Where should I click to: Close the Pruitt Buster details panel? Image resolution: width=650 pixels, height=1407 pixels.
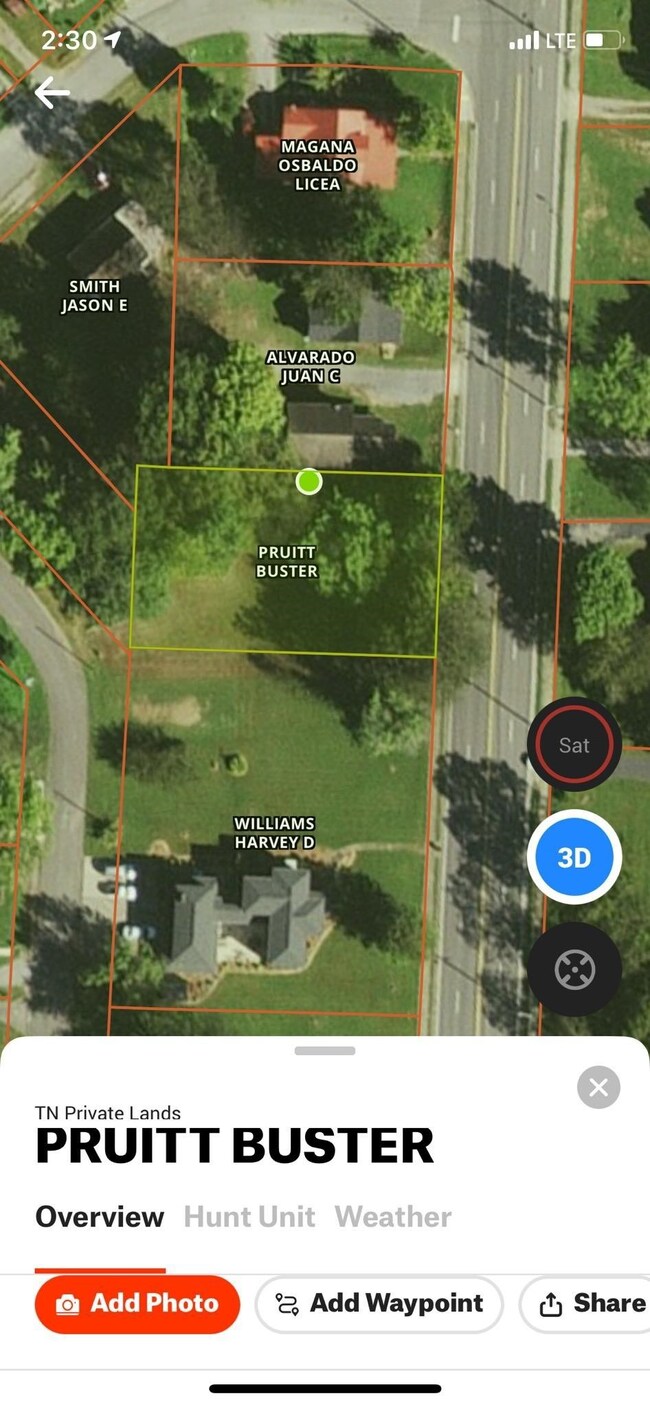[598, 1087]
